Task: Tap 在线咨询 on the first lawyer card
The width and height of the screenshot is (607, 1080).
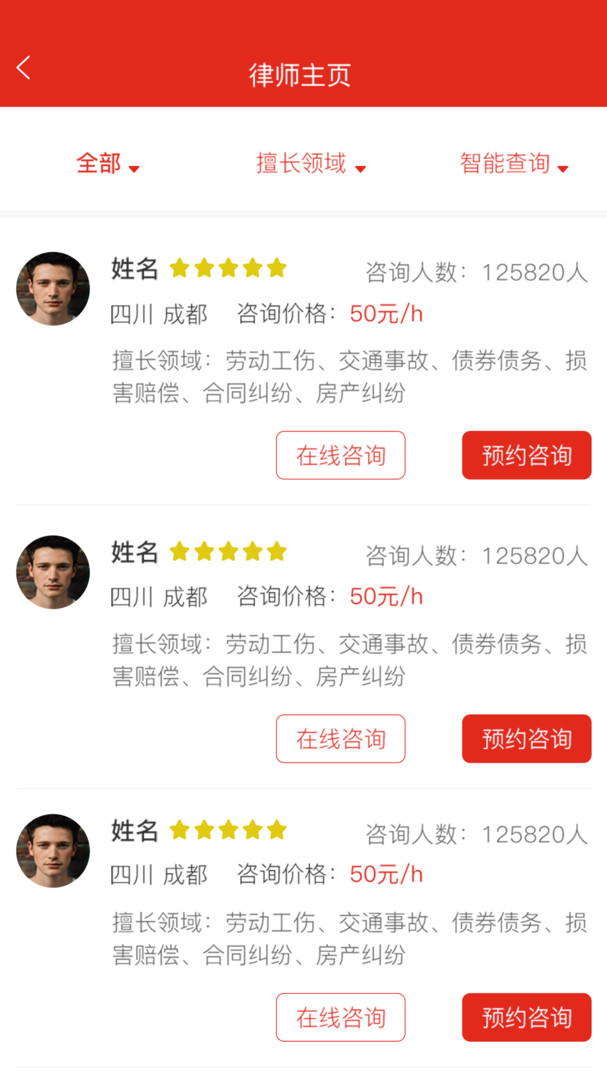Action: pos(340,455)
